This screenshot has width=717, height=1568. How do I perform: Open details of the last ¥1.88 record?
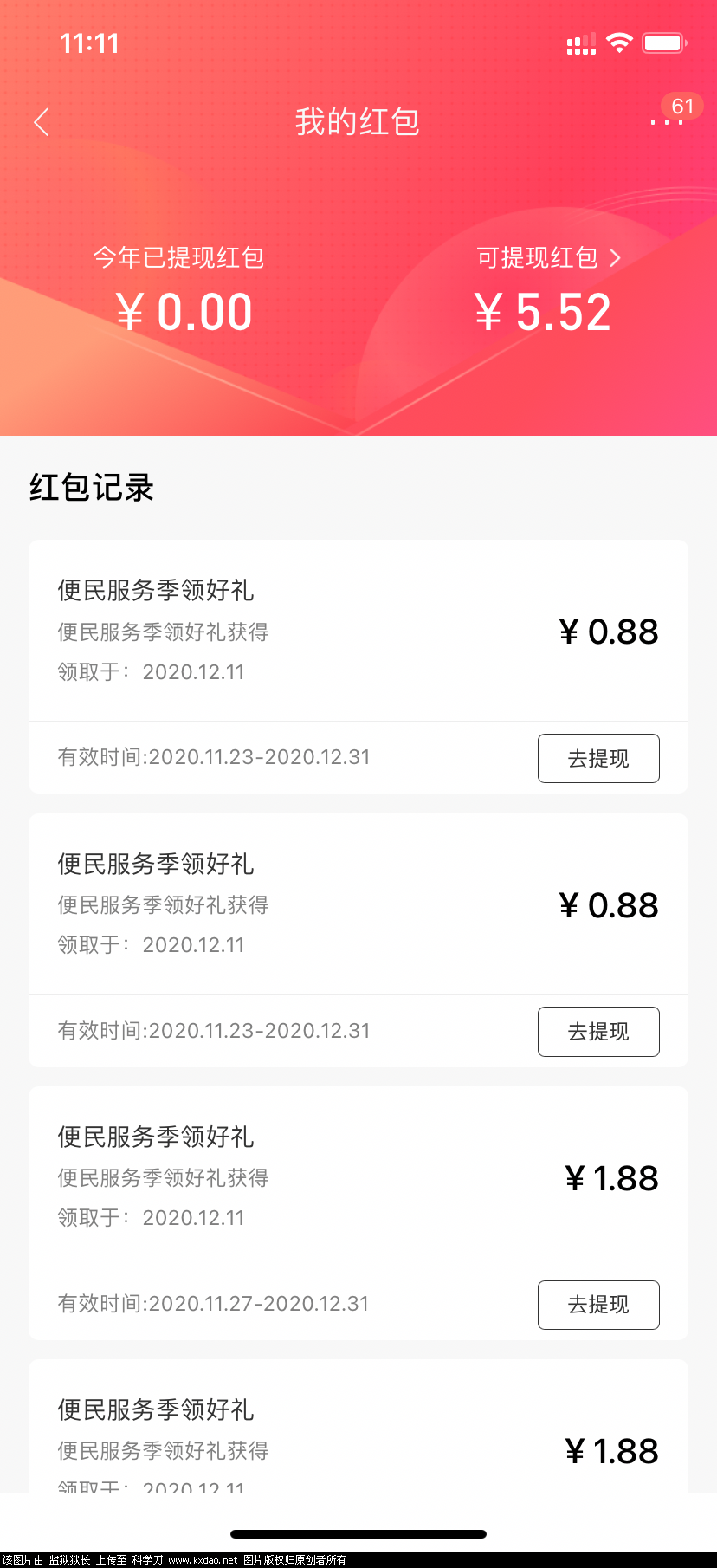(x=610, y=1451)
